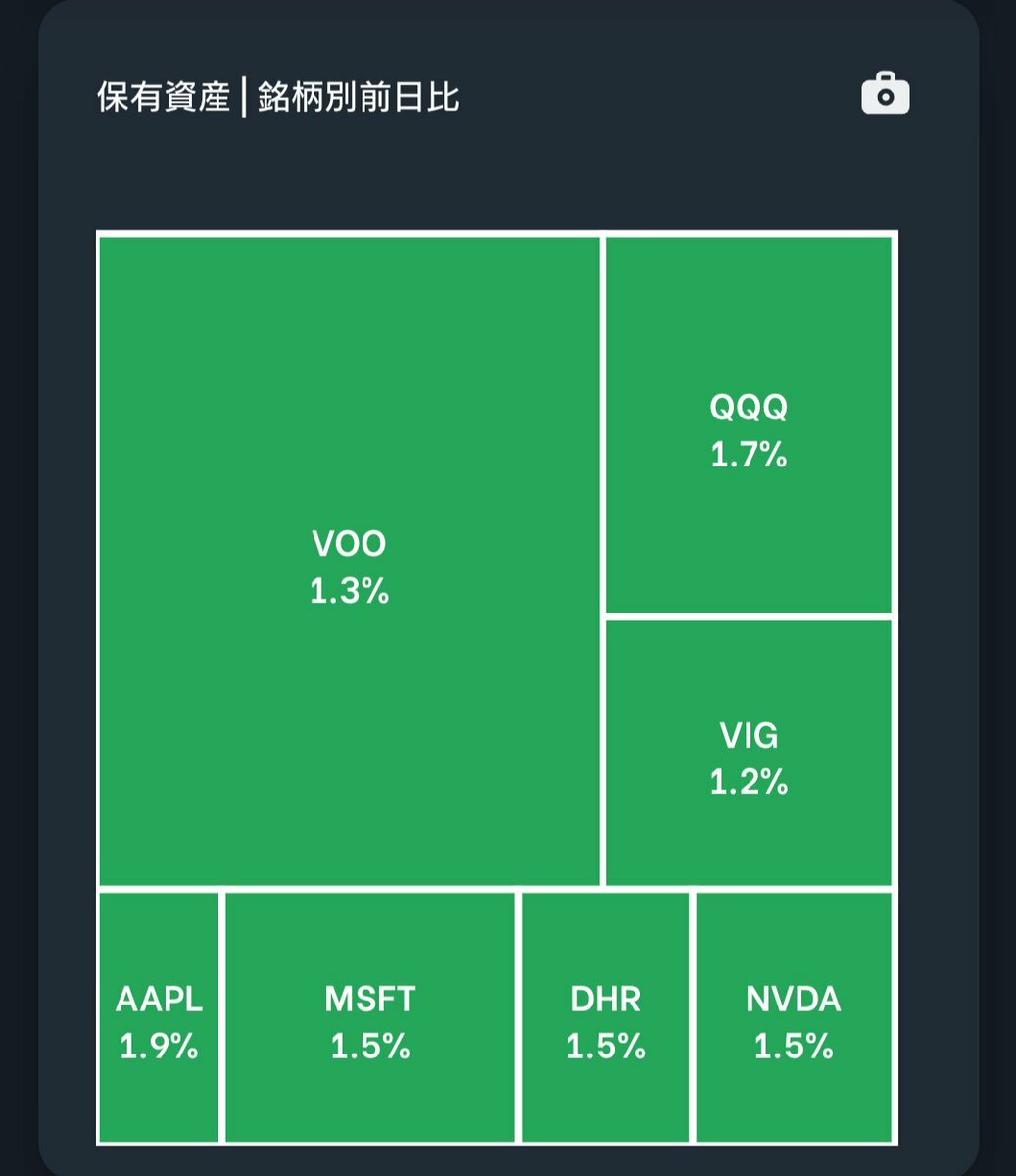Image resolution: width=1016 pixels, height=1176 pixels.
Task: Select the QQQ tile
Action: [749, 426]
